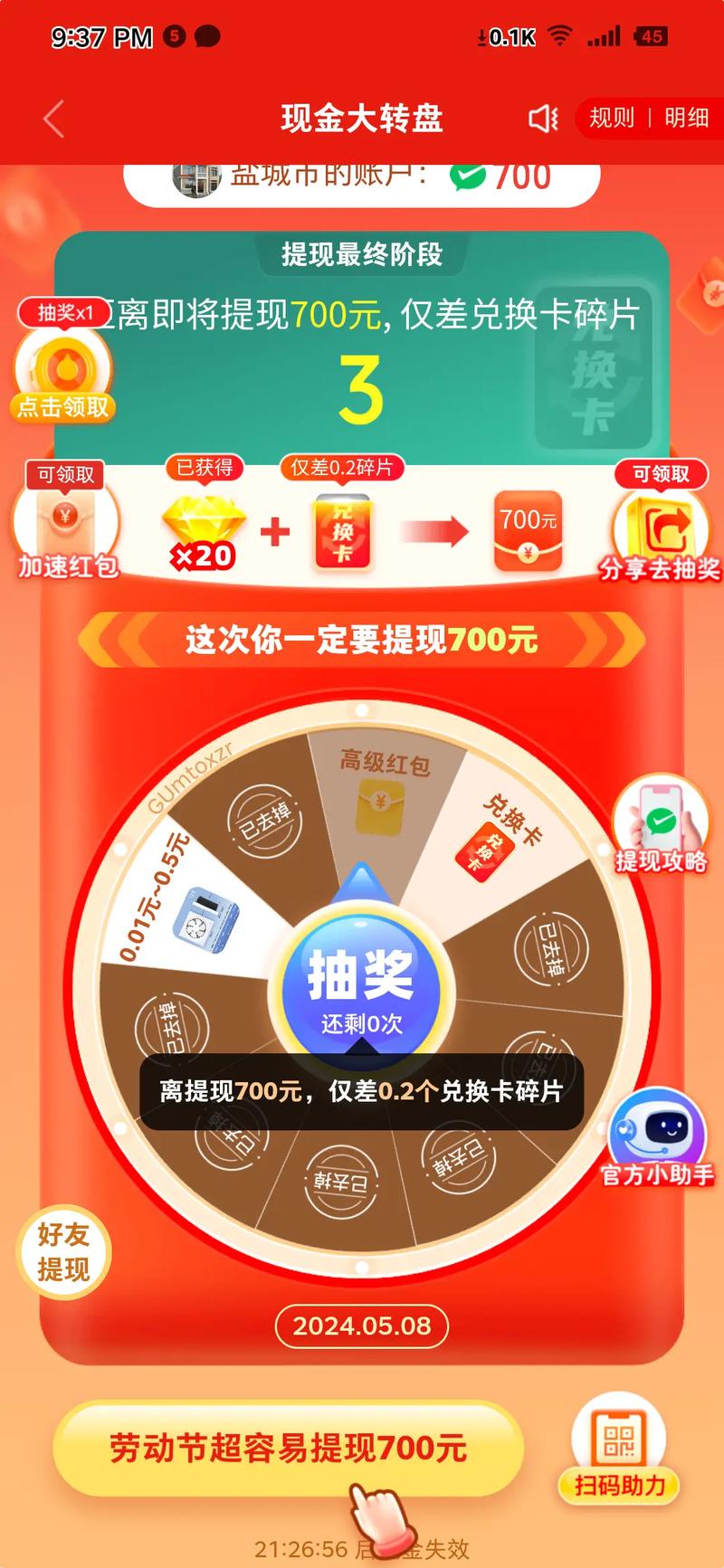Open 好友提现 friends withdrawal
The width and height of the screenshot is (724, 1568).
(63, 1252)
